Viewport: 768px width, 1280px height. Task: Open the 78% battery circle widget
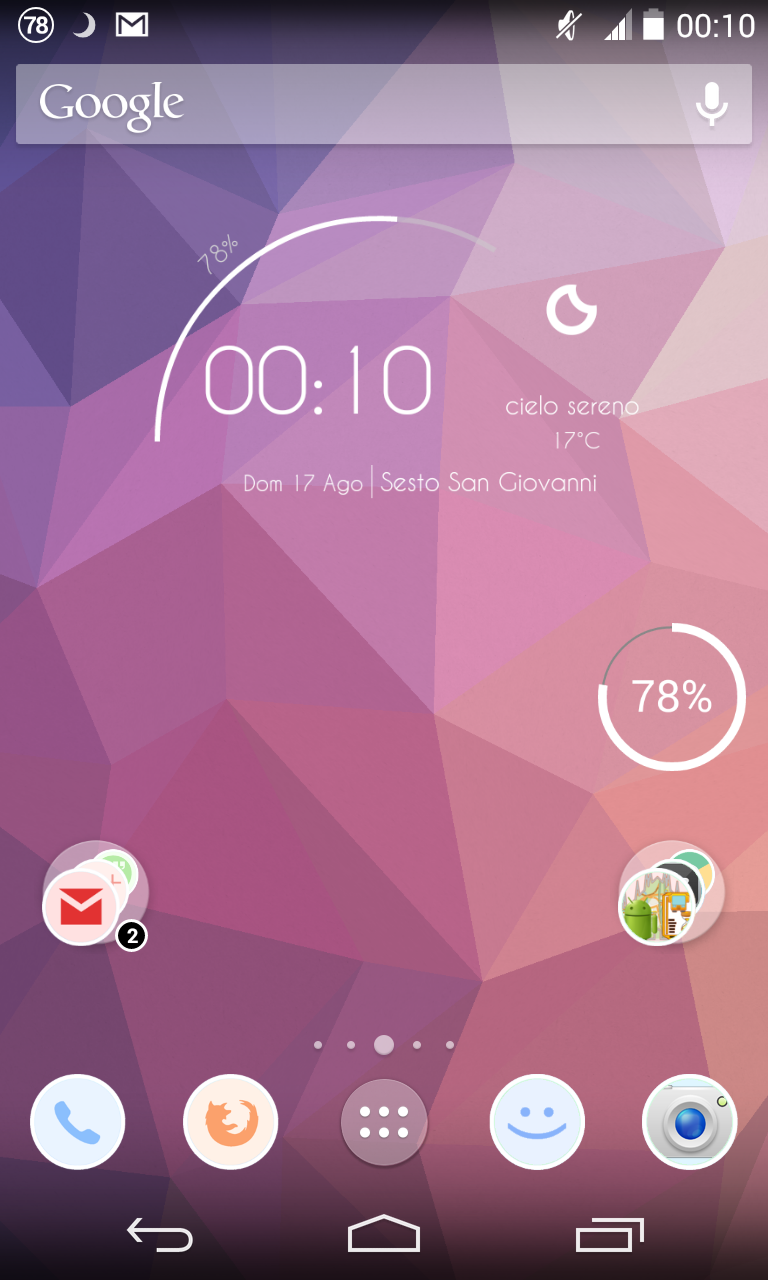coord(672,697)
